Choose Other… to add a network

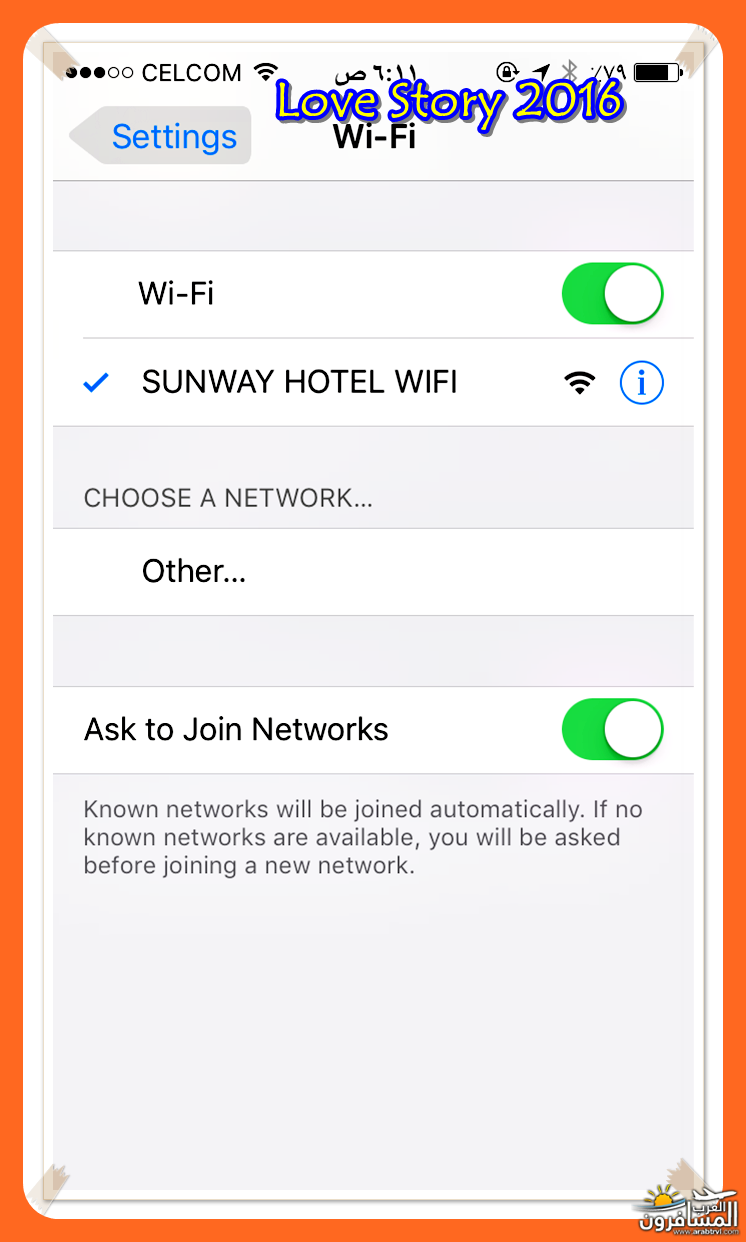point(372,572)
